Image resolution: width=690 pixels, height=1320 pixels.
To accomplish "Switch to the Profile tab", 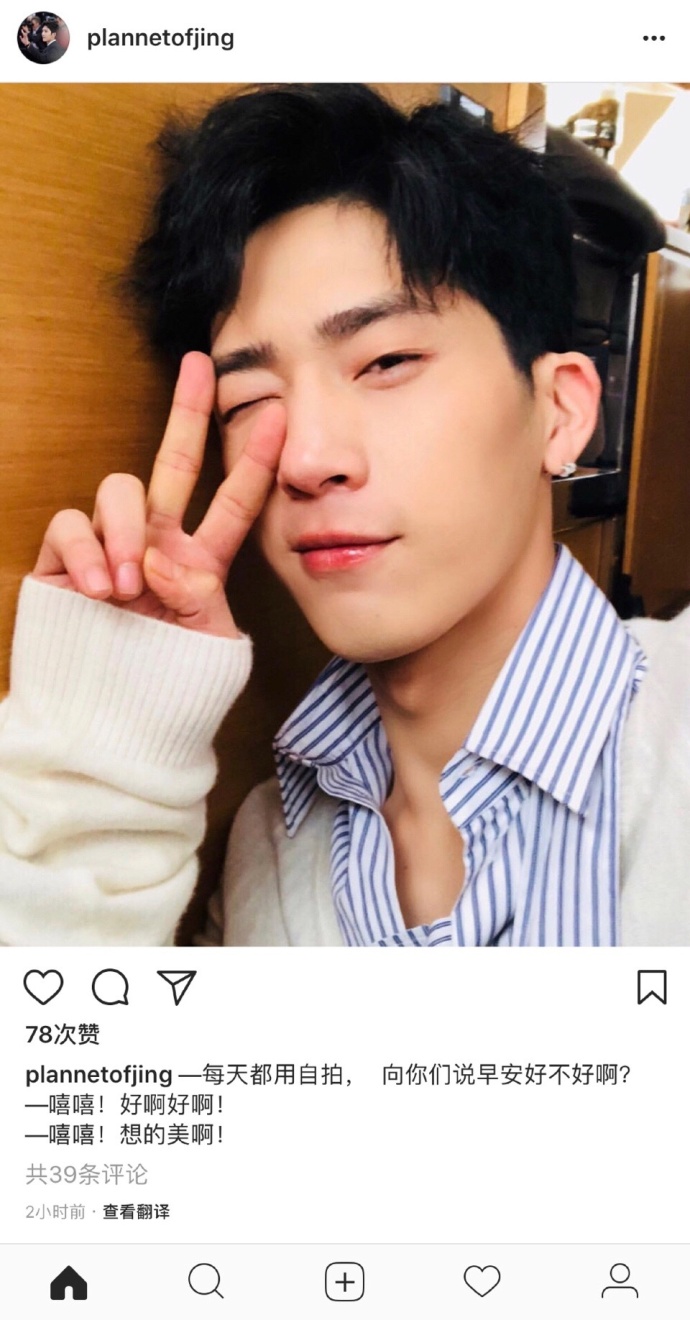I will [619, 1282].
